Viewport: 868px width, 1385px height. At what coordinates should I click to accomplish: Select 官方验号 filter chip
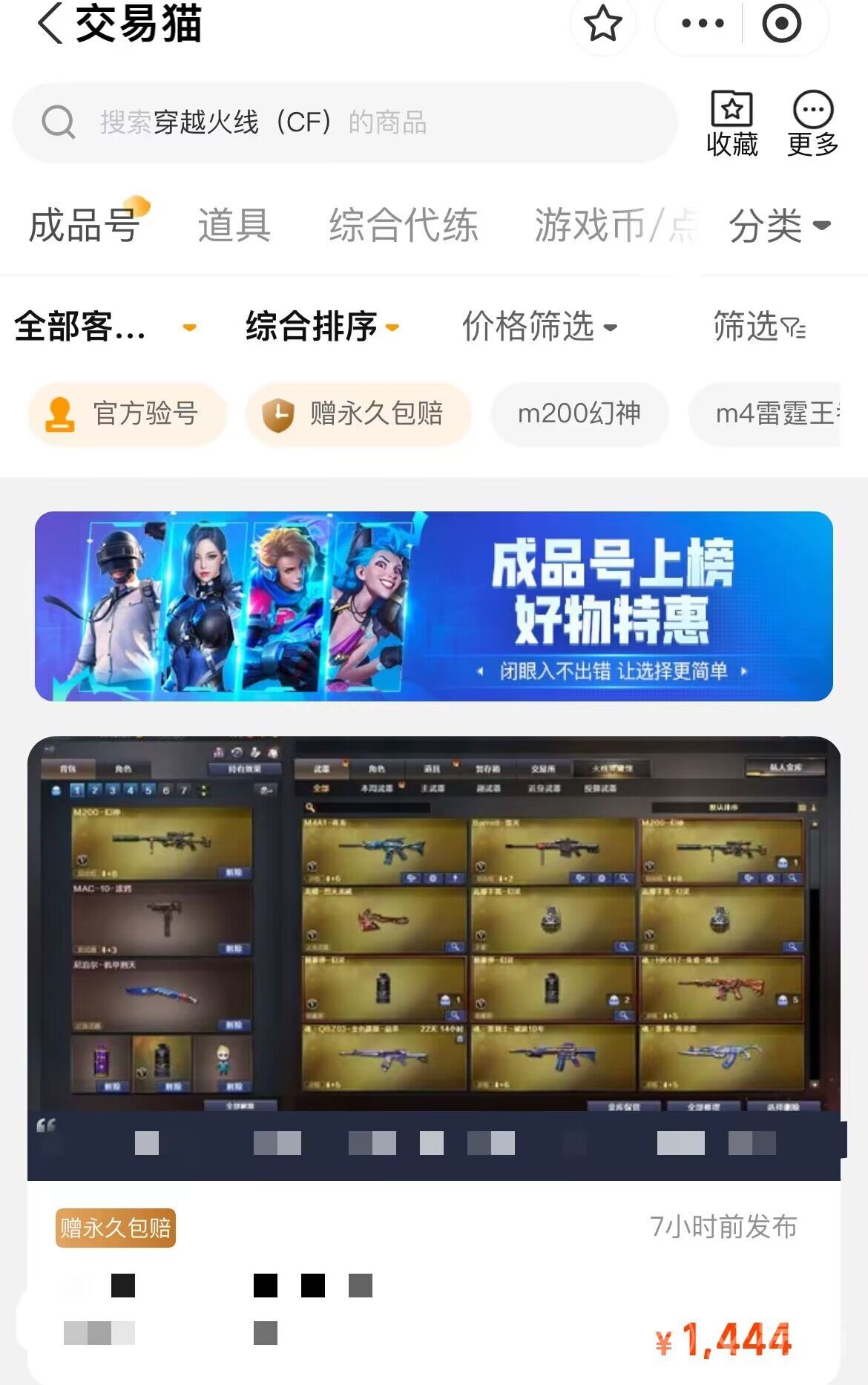click(x=127, y=413)
